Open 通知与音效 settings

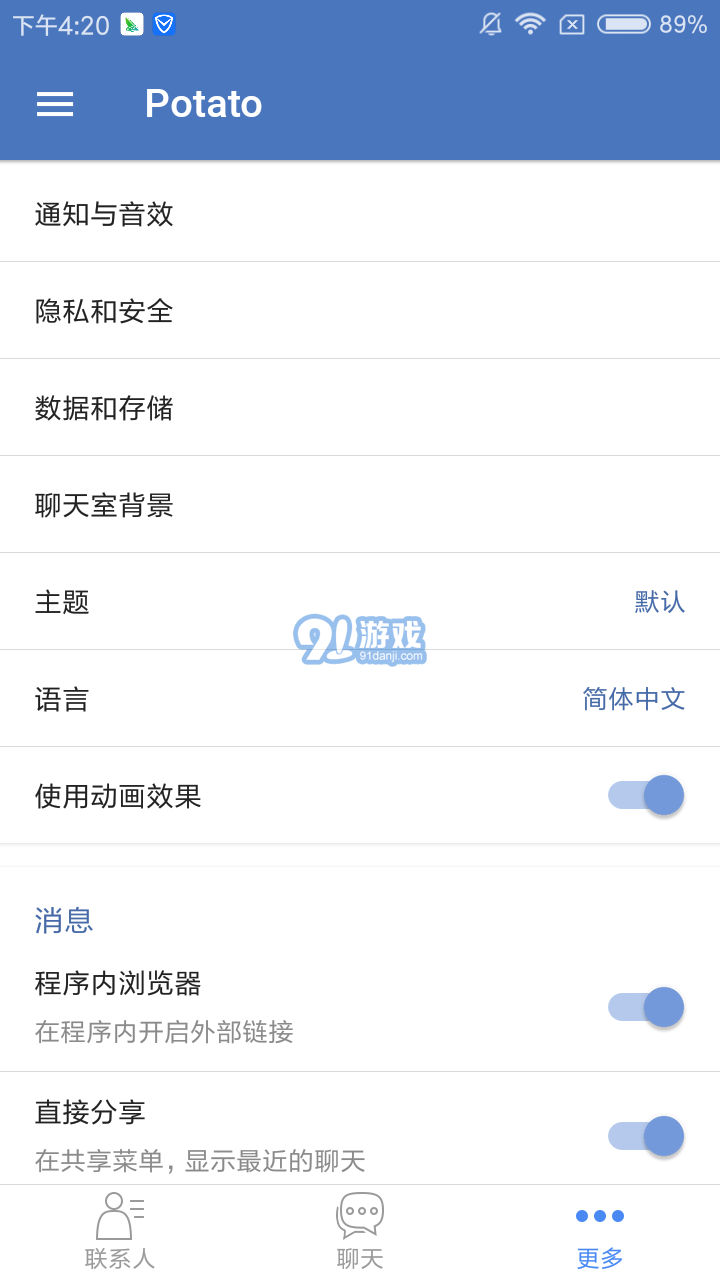click(360, 214)
